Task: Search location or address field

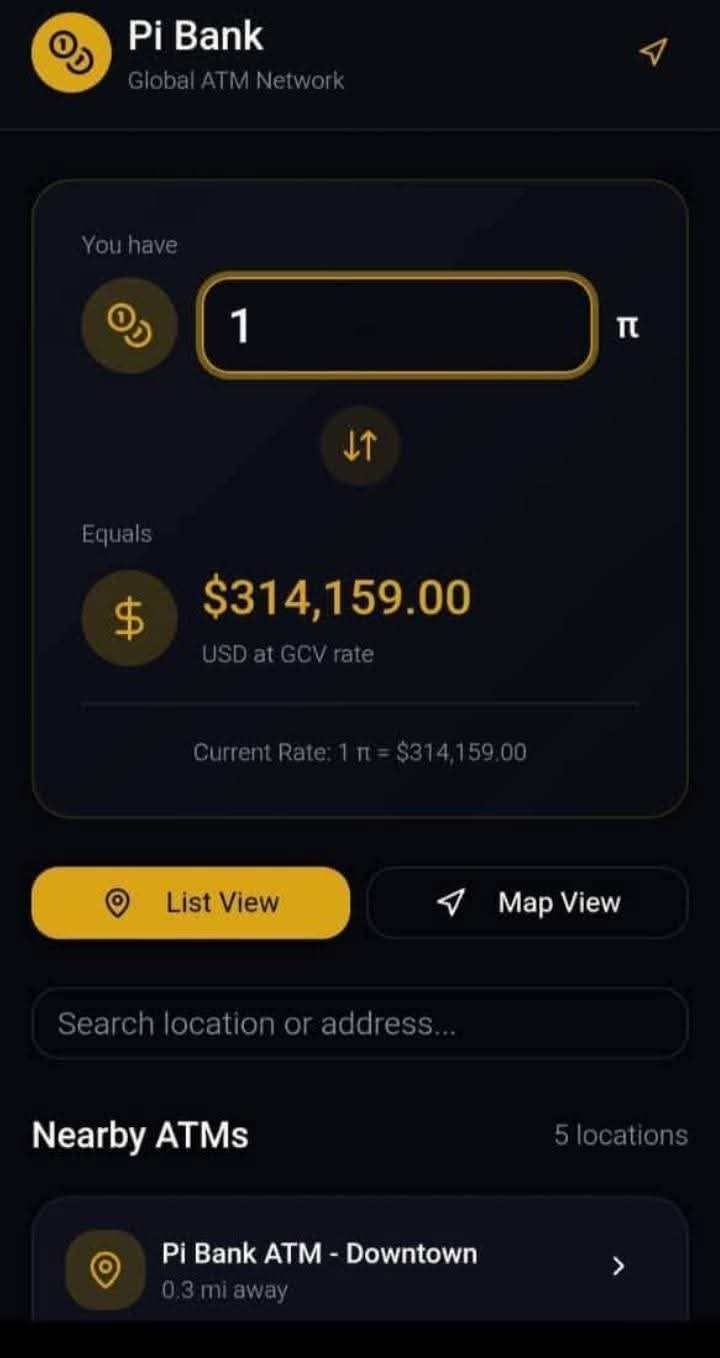Action: pos(360,1024)
